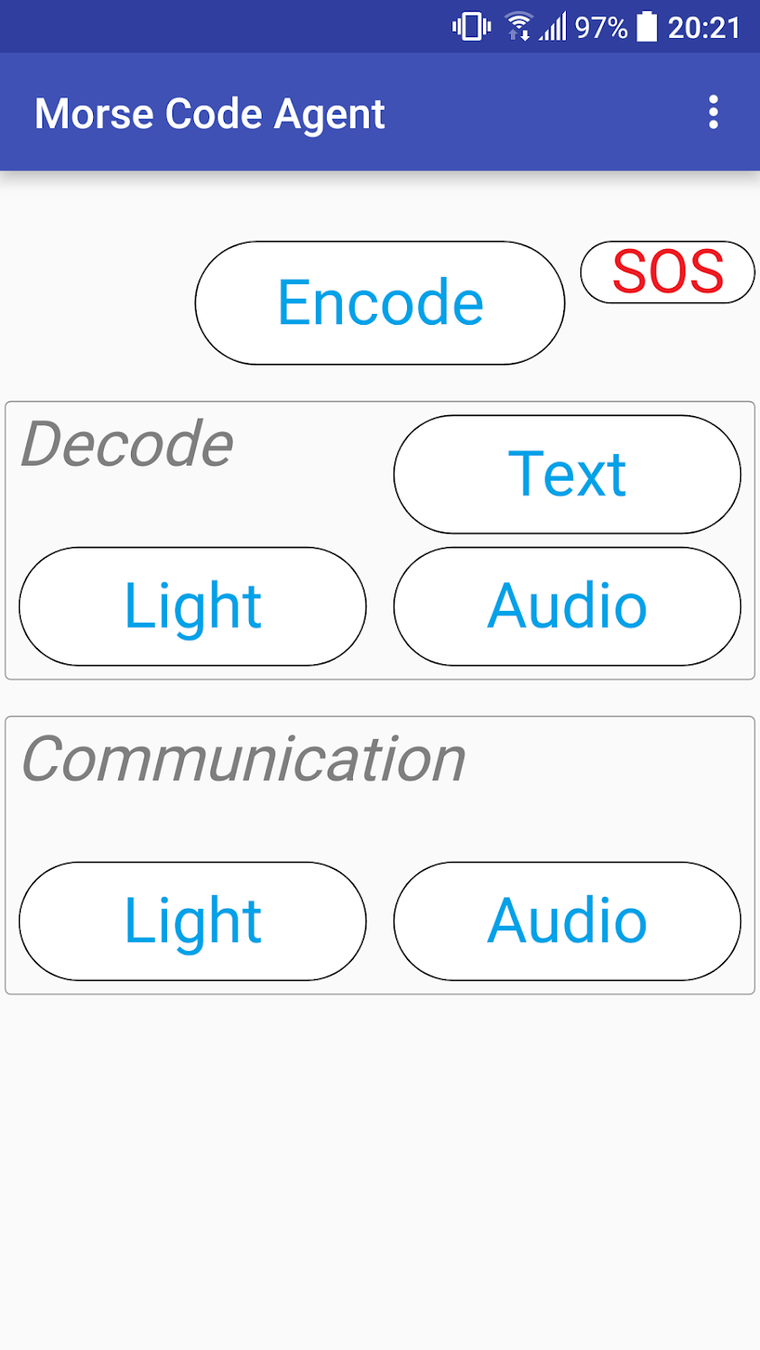Trigger the red SOS button
This screenshot has height=1350, width=760.
point(667,271)
